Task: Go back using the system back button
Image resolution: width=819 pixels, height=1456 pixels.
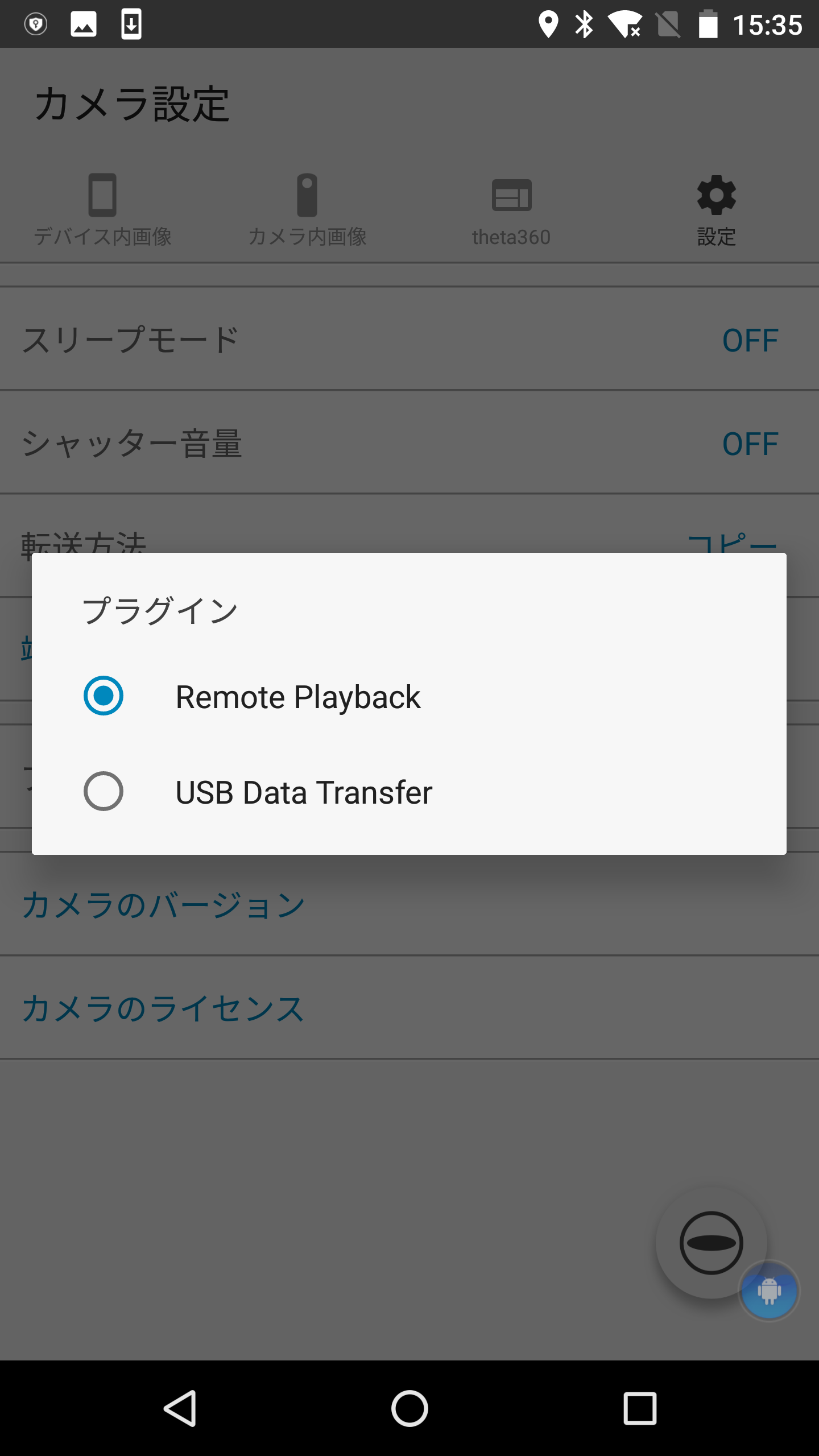Action: pos(180,1408)
